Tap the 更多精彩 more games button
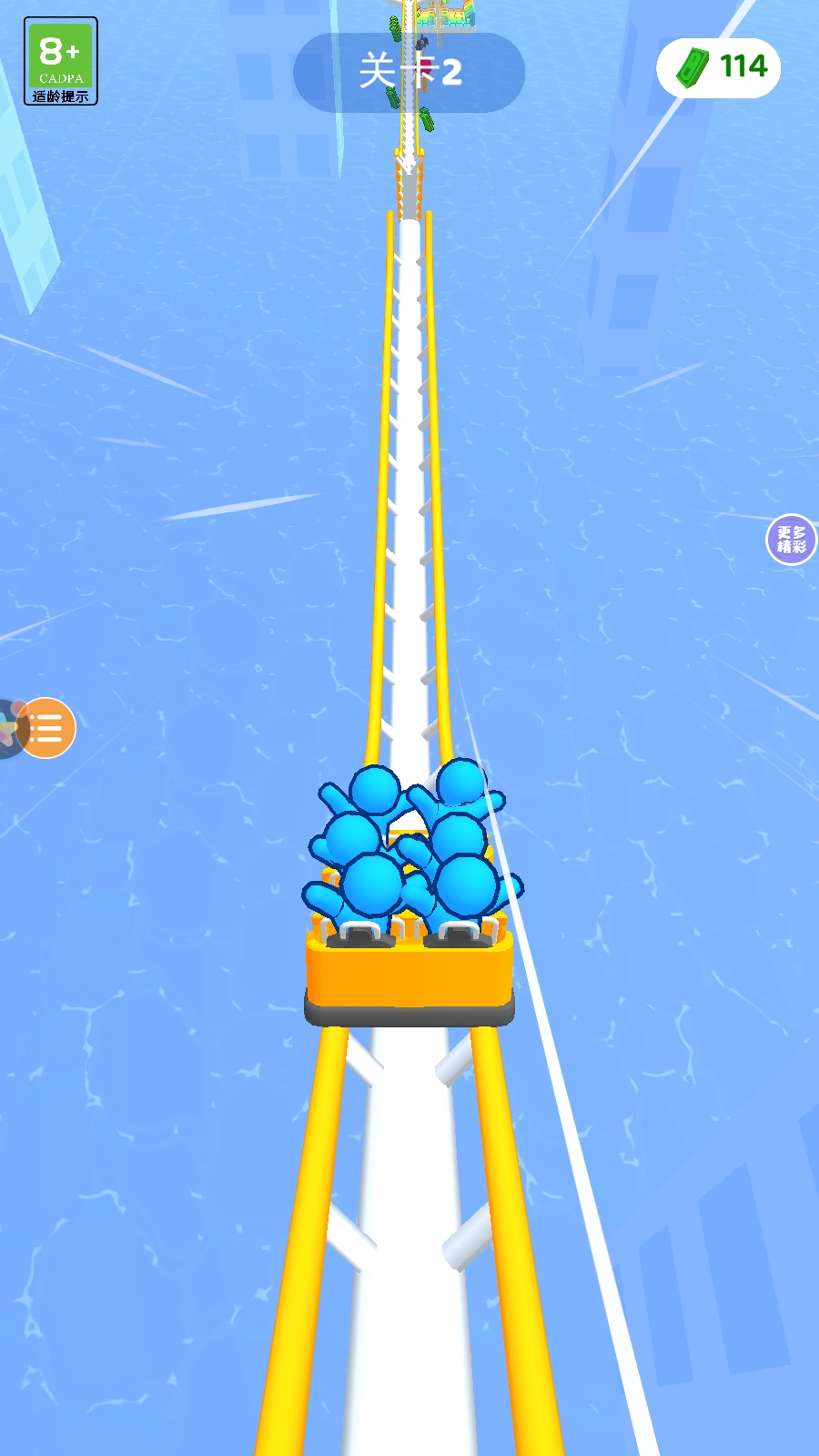This screenshot has width=819, height=1456. (791, 540)
